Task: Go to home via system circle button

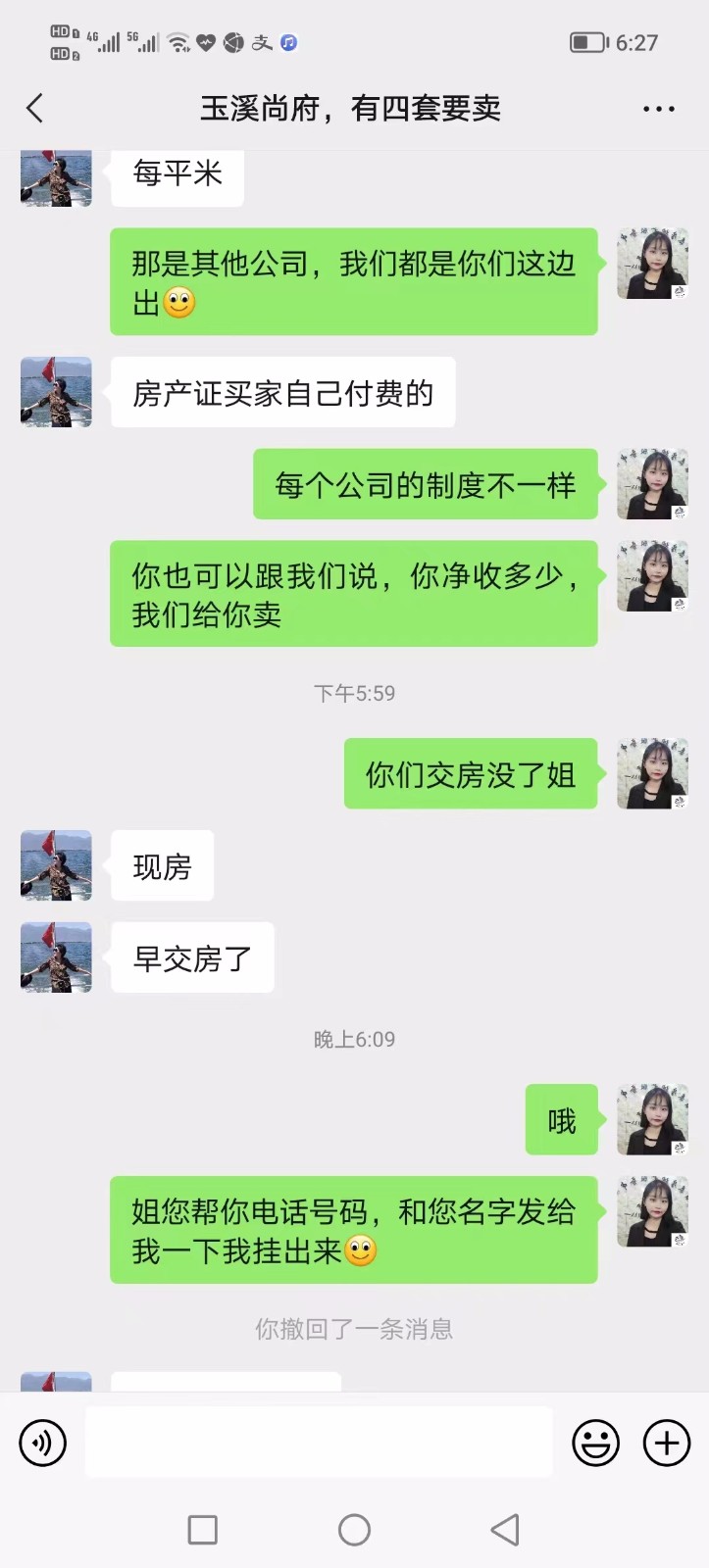Action: click(x=354, y=1530)
